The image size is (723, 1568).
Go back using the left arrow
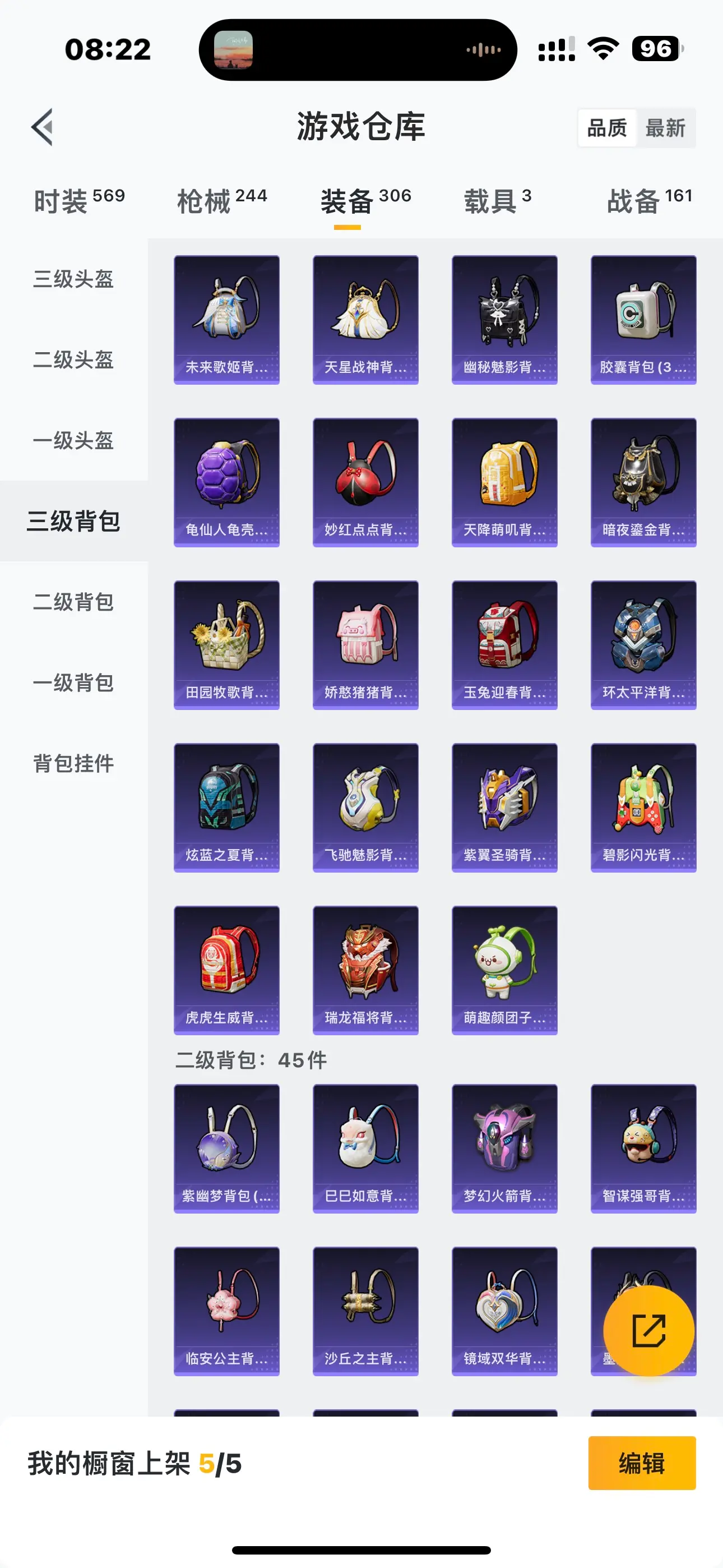[43, 127]
